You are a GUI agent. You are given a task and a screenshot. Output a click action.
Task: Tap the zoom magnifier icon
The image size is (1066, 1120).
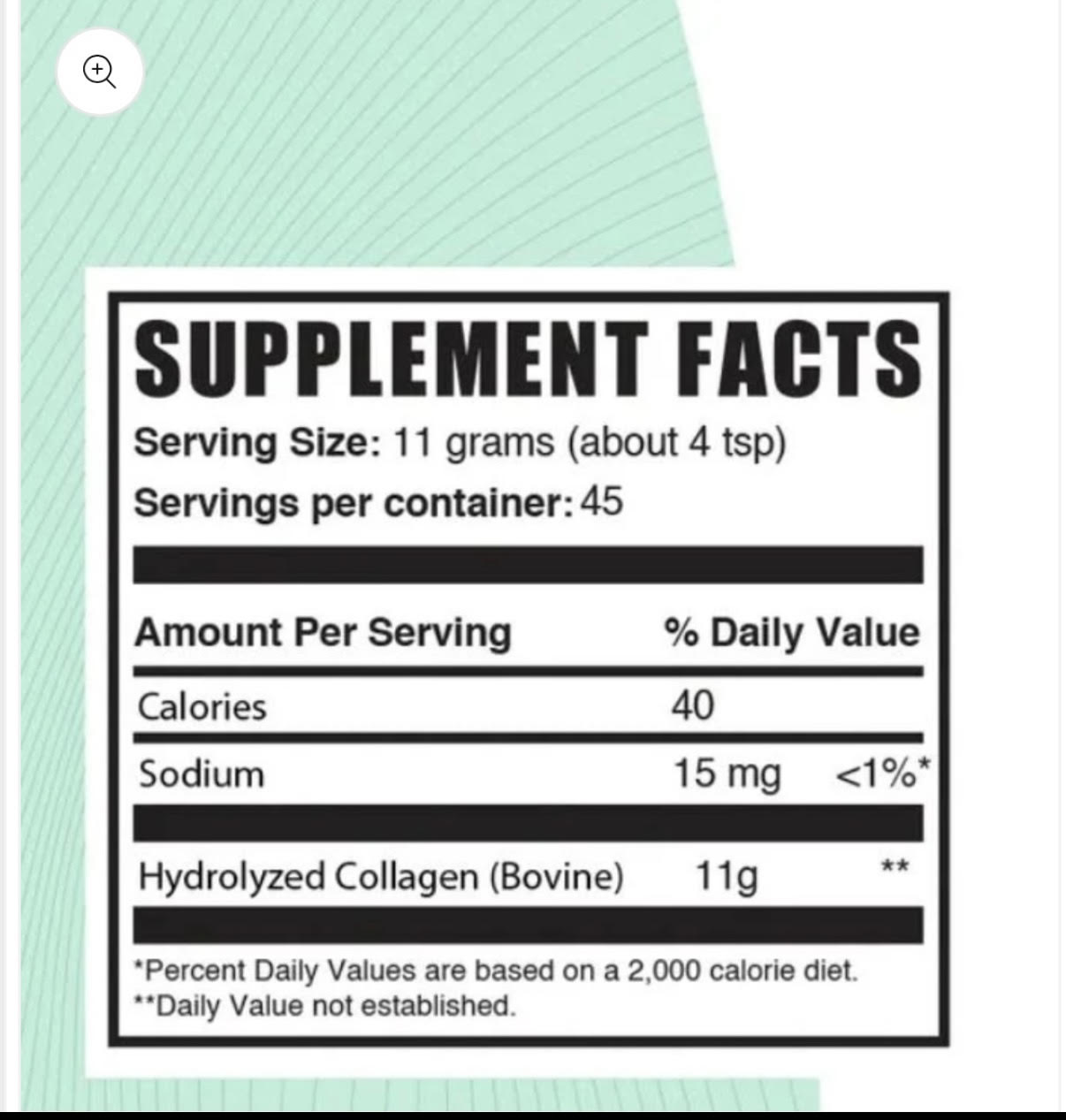point(99,72)
